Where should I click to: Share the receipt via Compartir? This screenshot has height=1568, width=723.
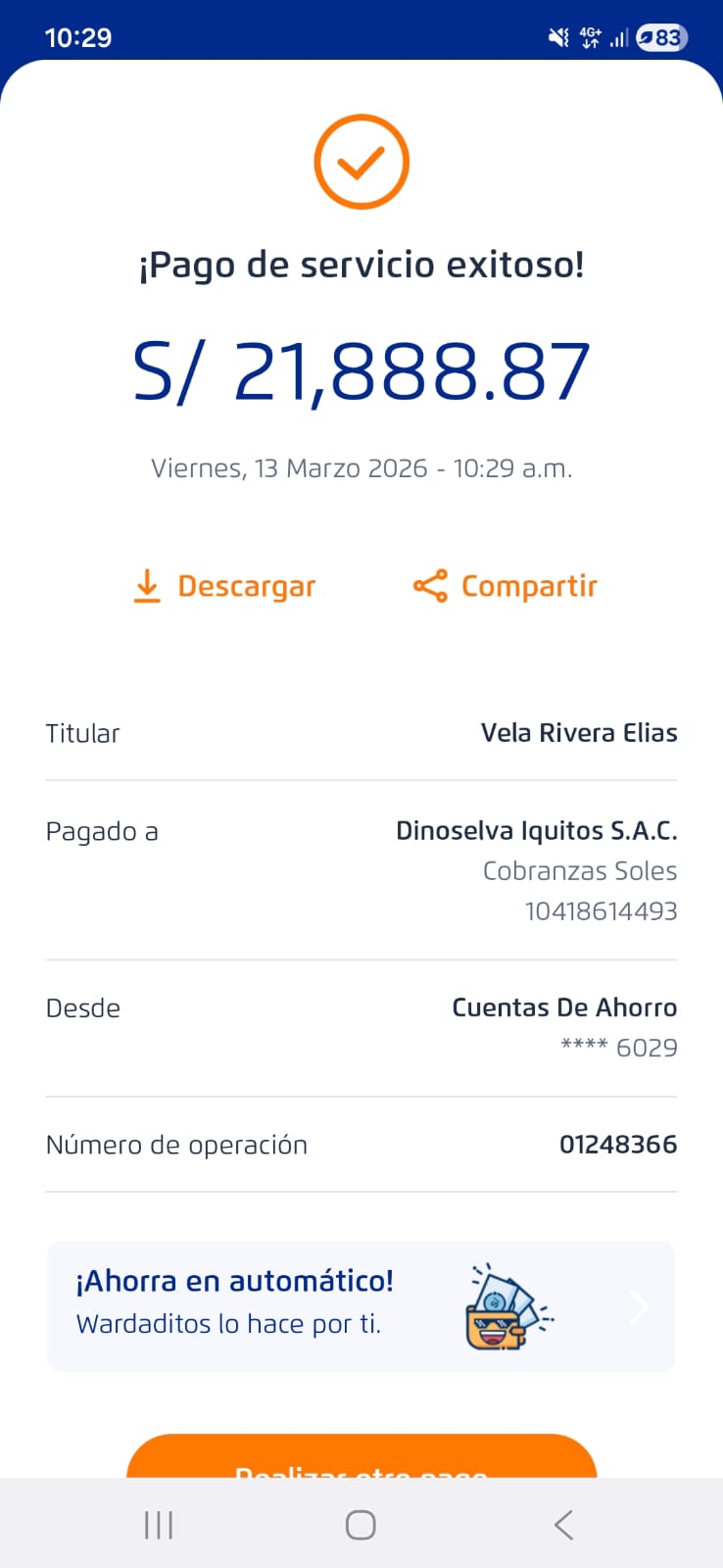506,586
